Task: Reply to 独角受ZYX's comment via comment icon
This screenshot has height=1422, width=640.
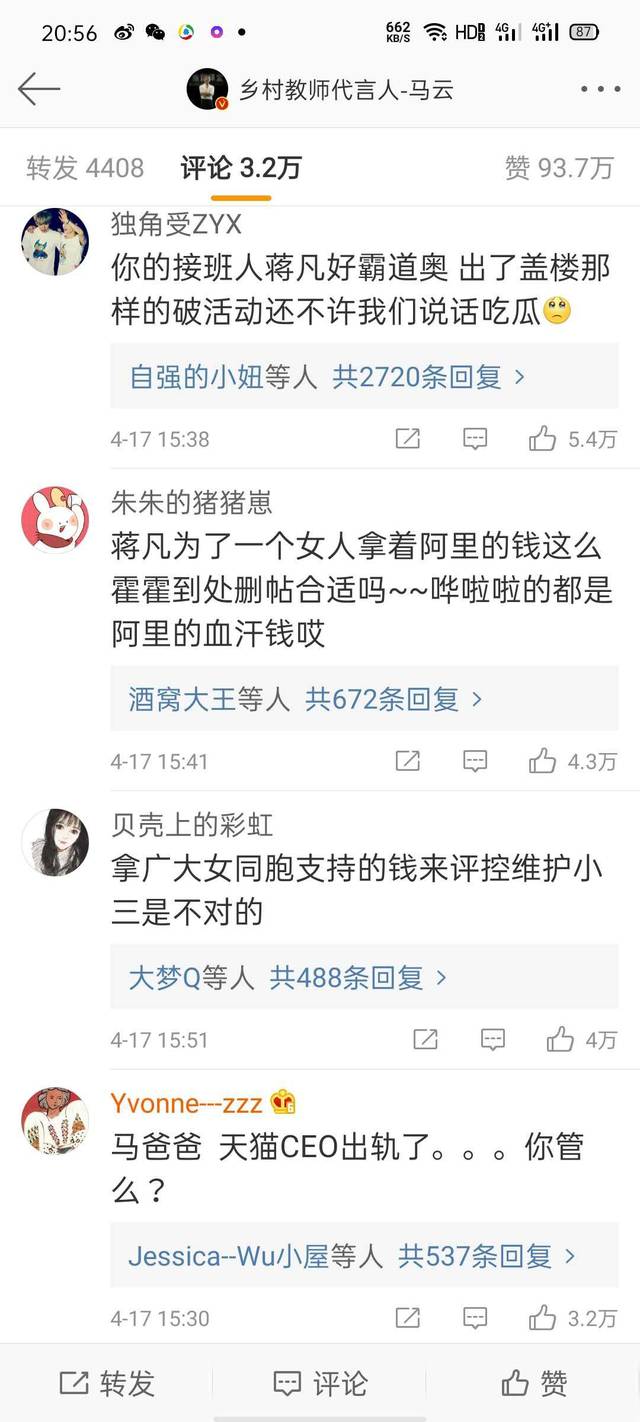Action: point(475,438)
